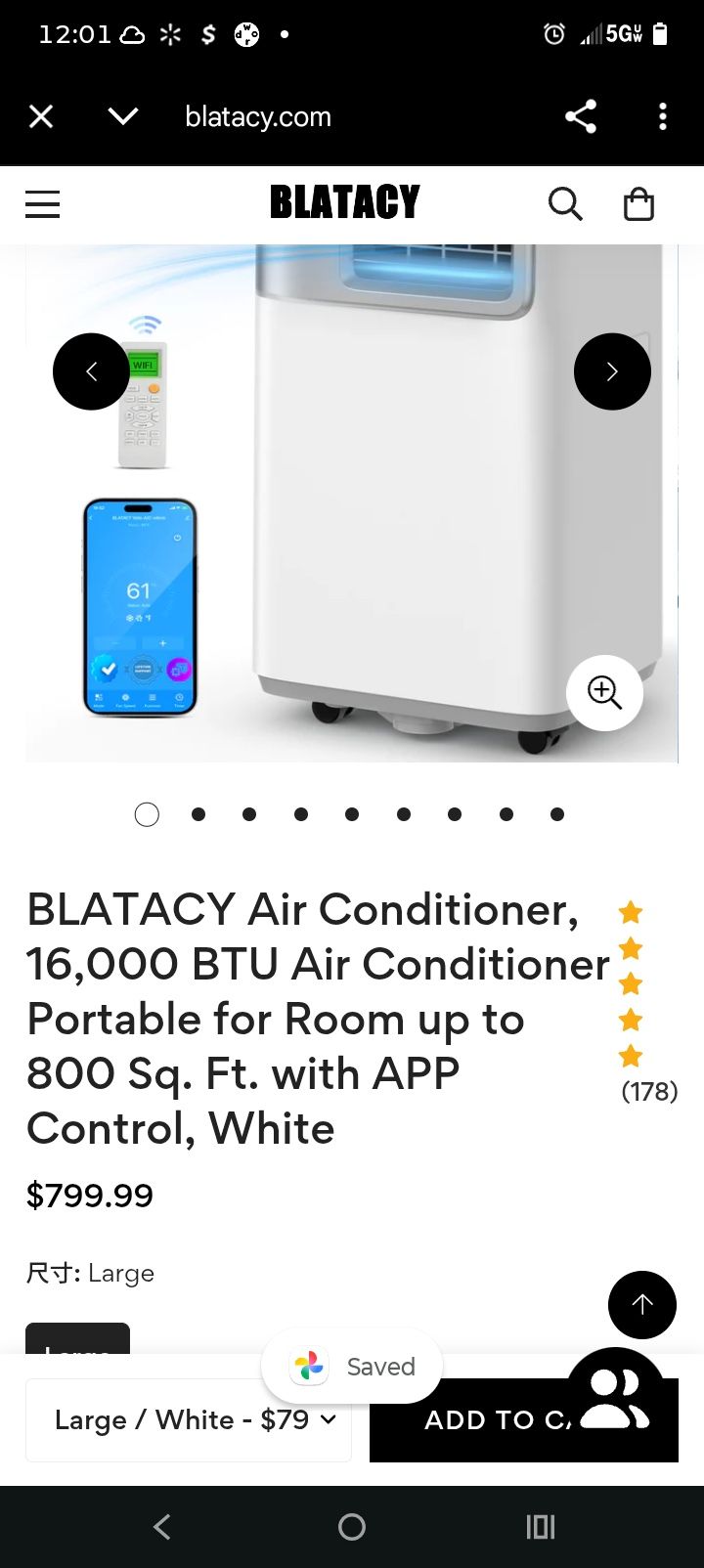Open the hamburger navigation menu
This screenshot has width=704, height=1568.
(42, 204)
